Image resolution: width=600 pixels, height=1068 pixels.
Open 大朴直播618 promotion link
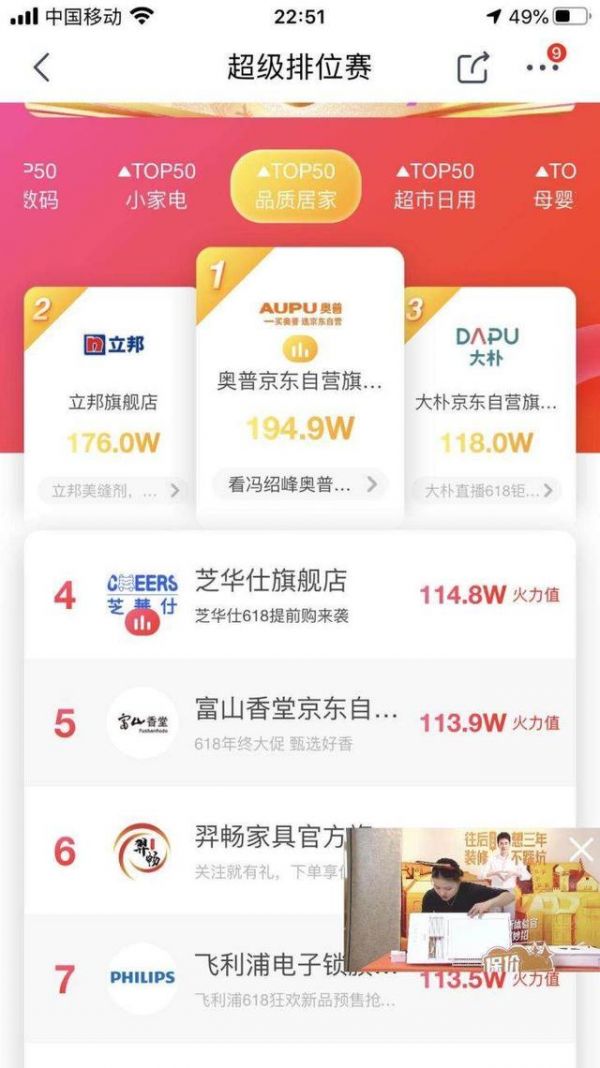click(486, 491)
